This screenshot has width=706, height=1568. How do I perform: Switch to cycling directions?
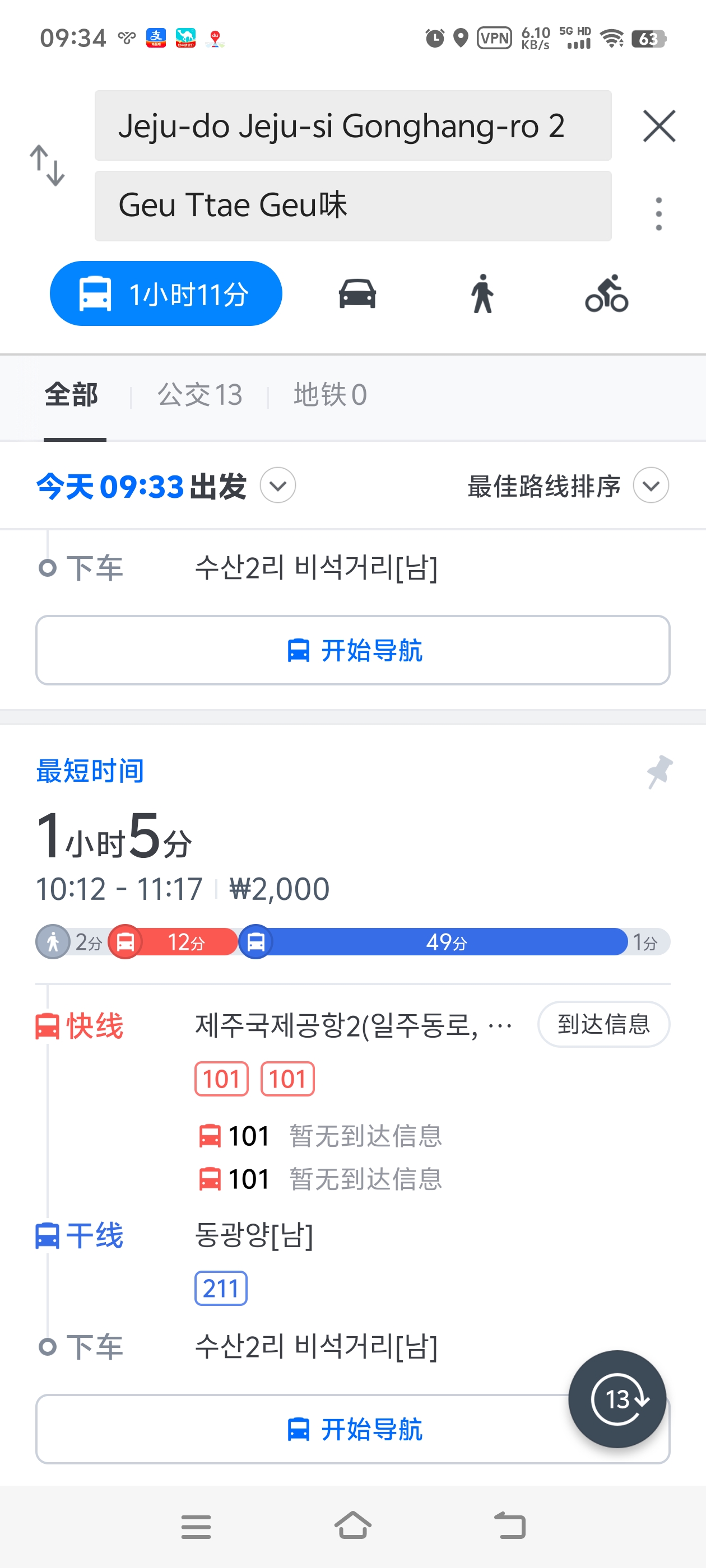click(606, 294)
